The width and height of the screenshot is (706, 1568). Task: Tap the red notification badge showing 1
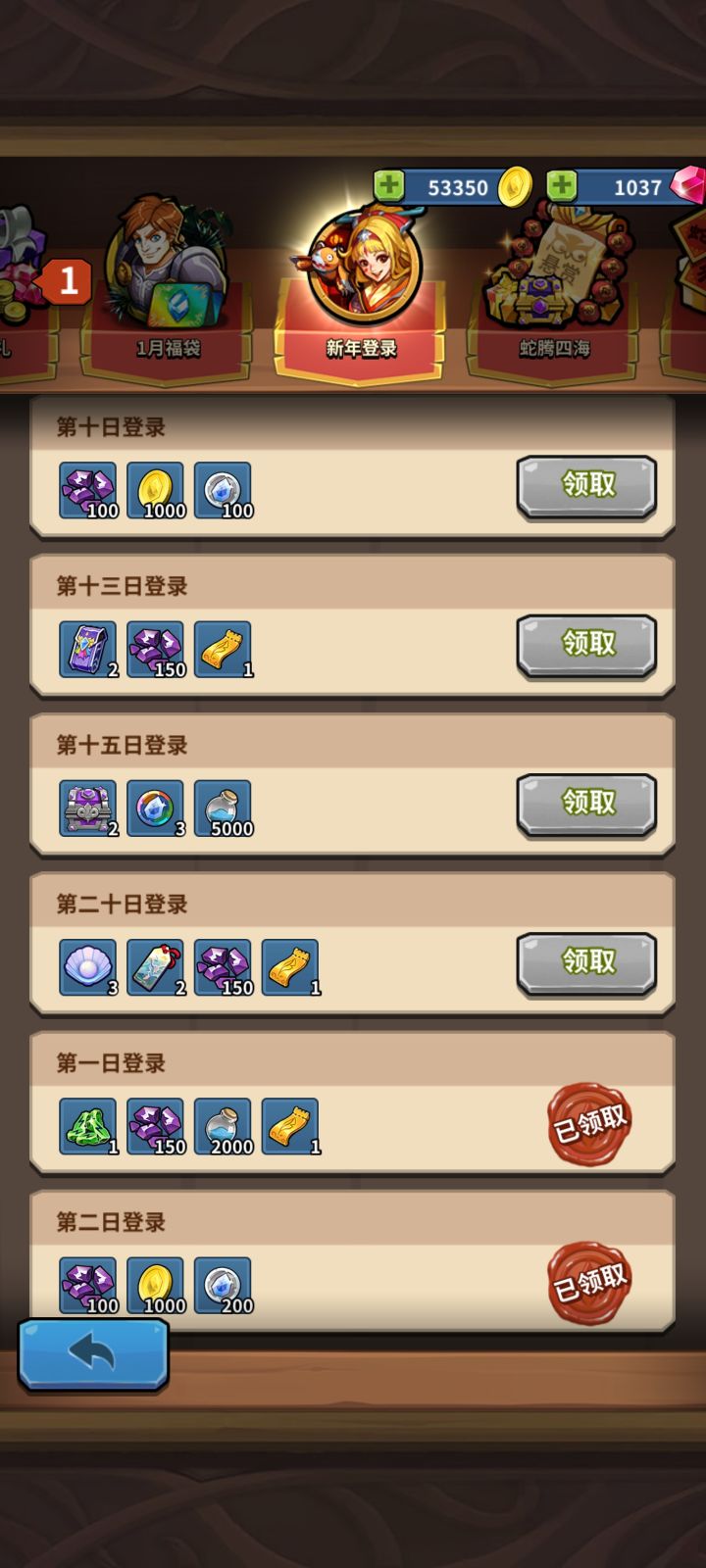pyautogui.click(x=66, y=279)
